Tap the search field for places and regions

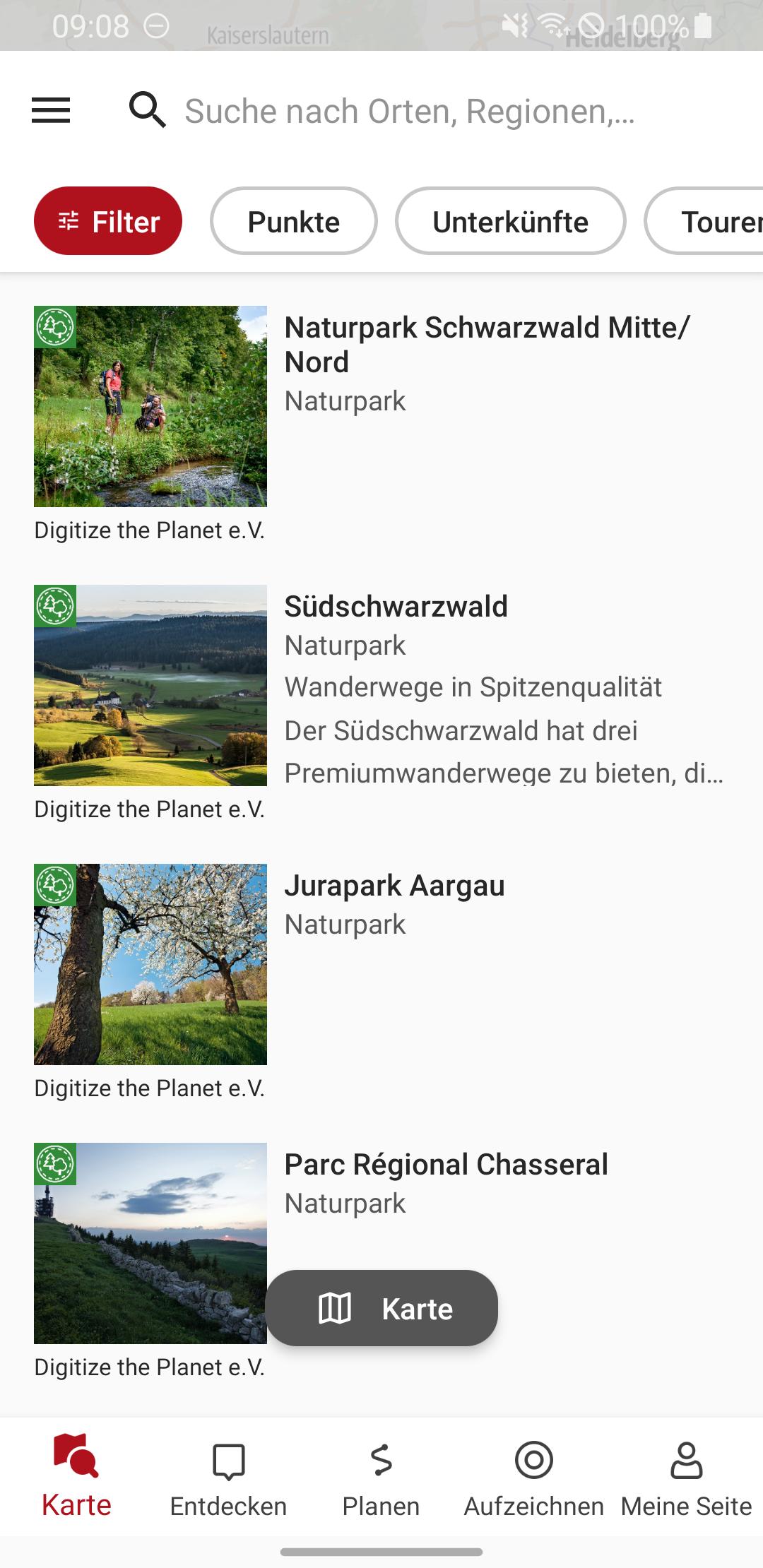[410, 112]
